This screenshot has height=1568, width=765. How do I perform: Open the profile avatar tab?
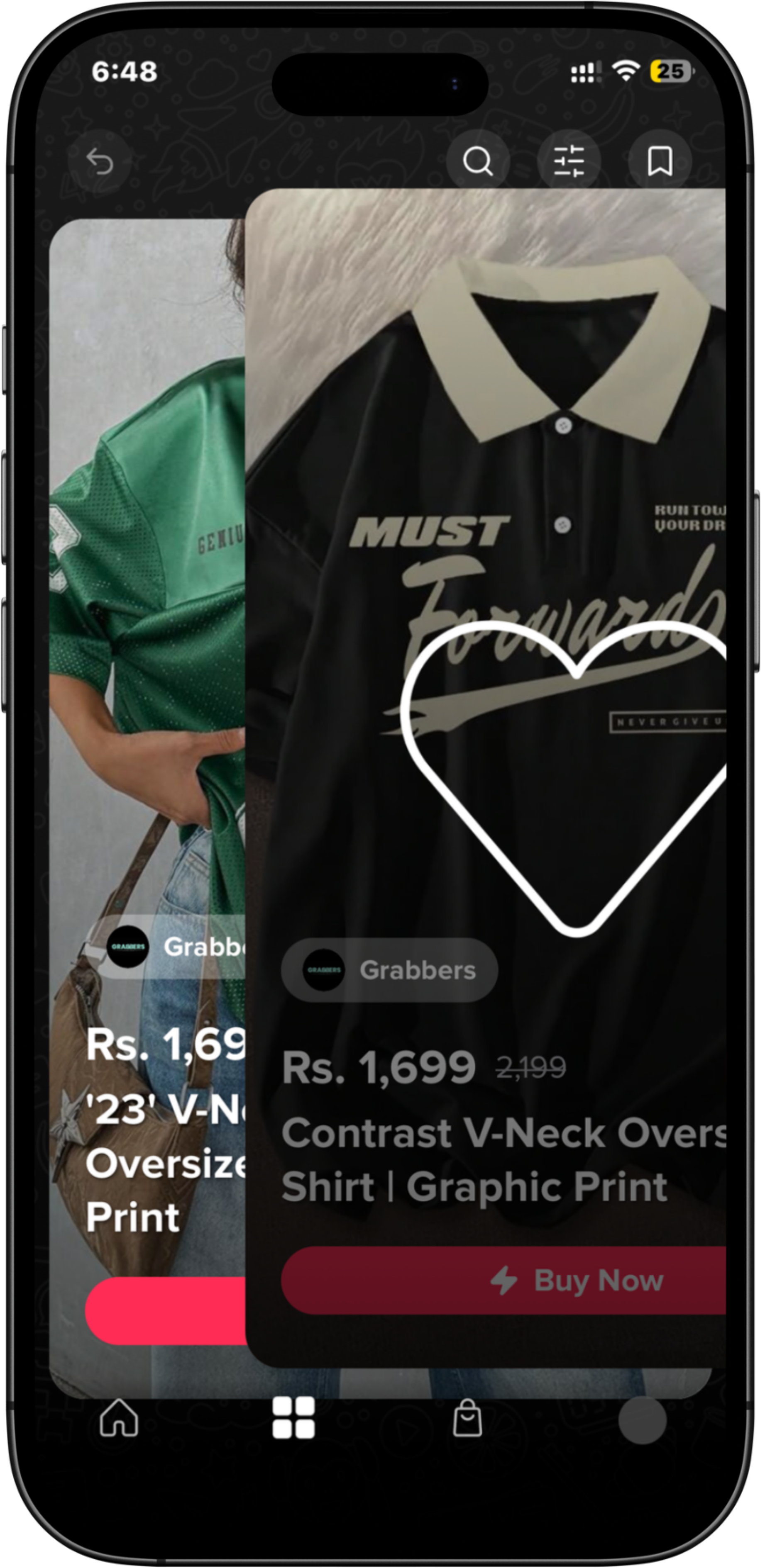click(642, 1420)
